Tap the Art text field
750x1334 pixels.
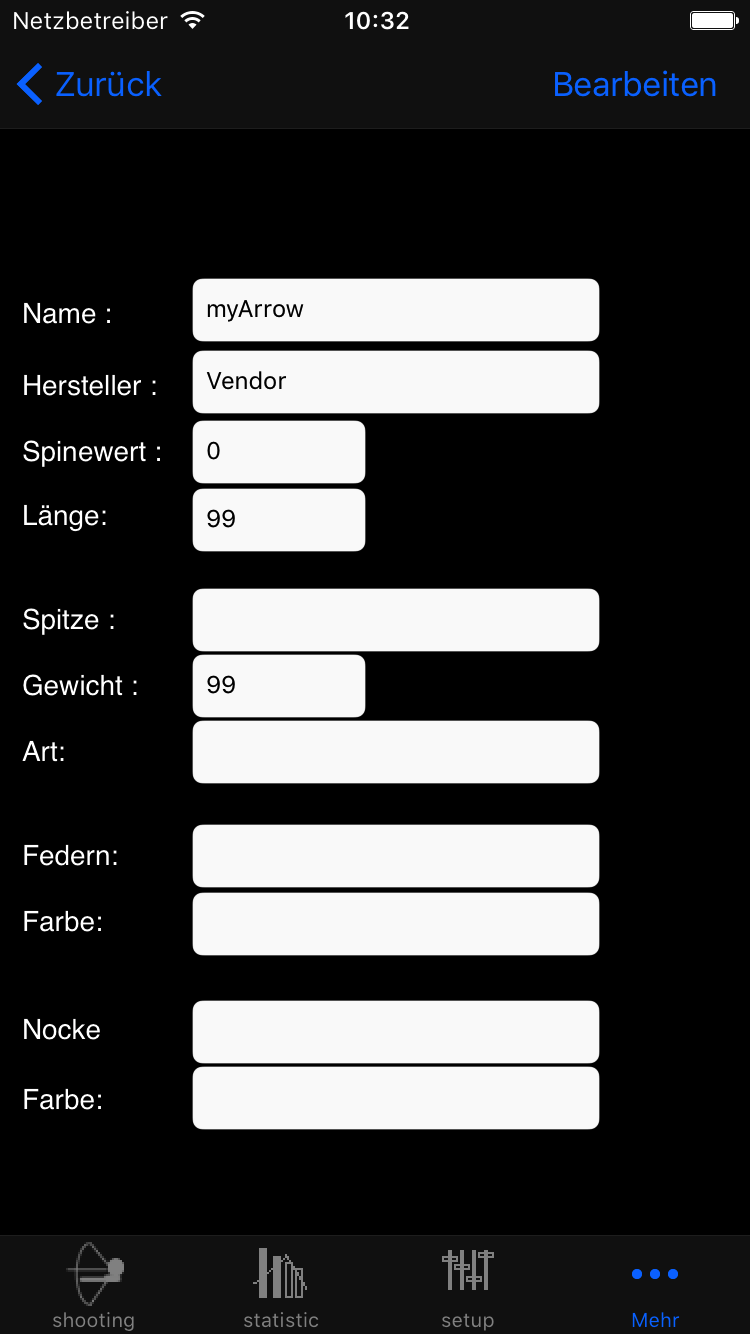pyautogui.click(x=395, y=752)
